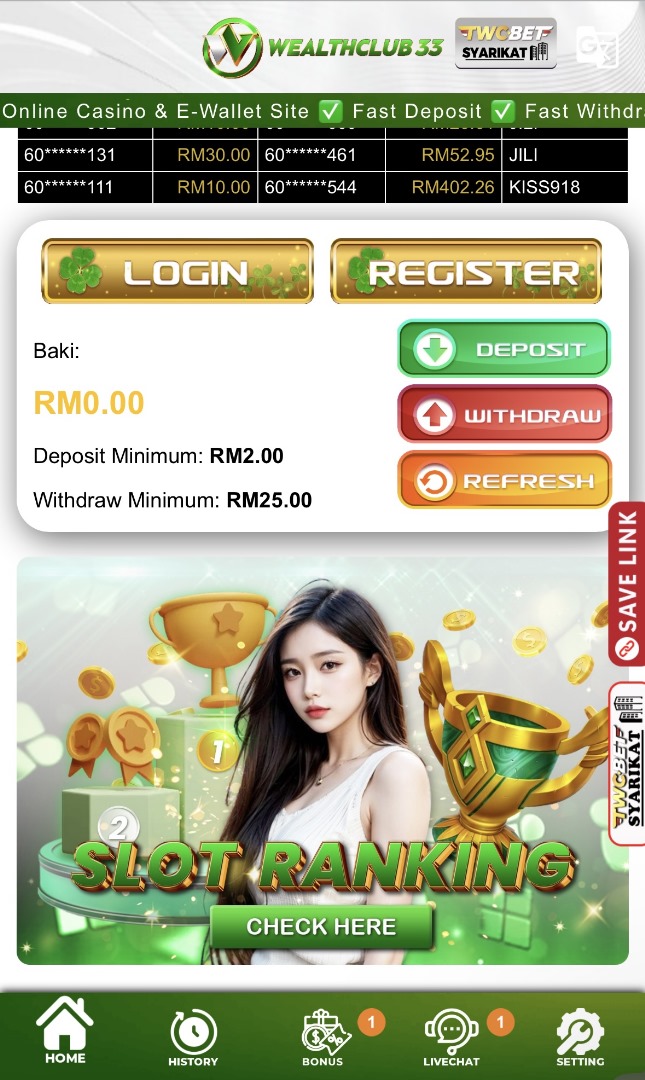Tap the green DEPOSIT button

(x=504, y=349)
